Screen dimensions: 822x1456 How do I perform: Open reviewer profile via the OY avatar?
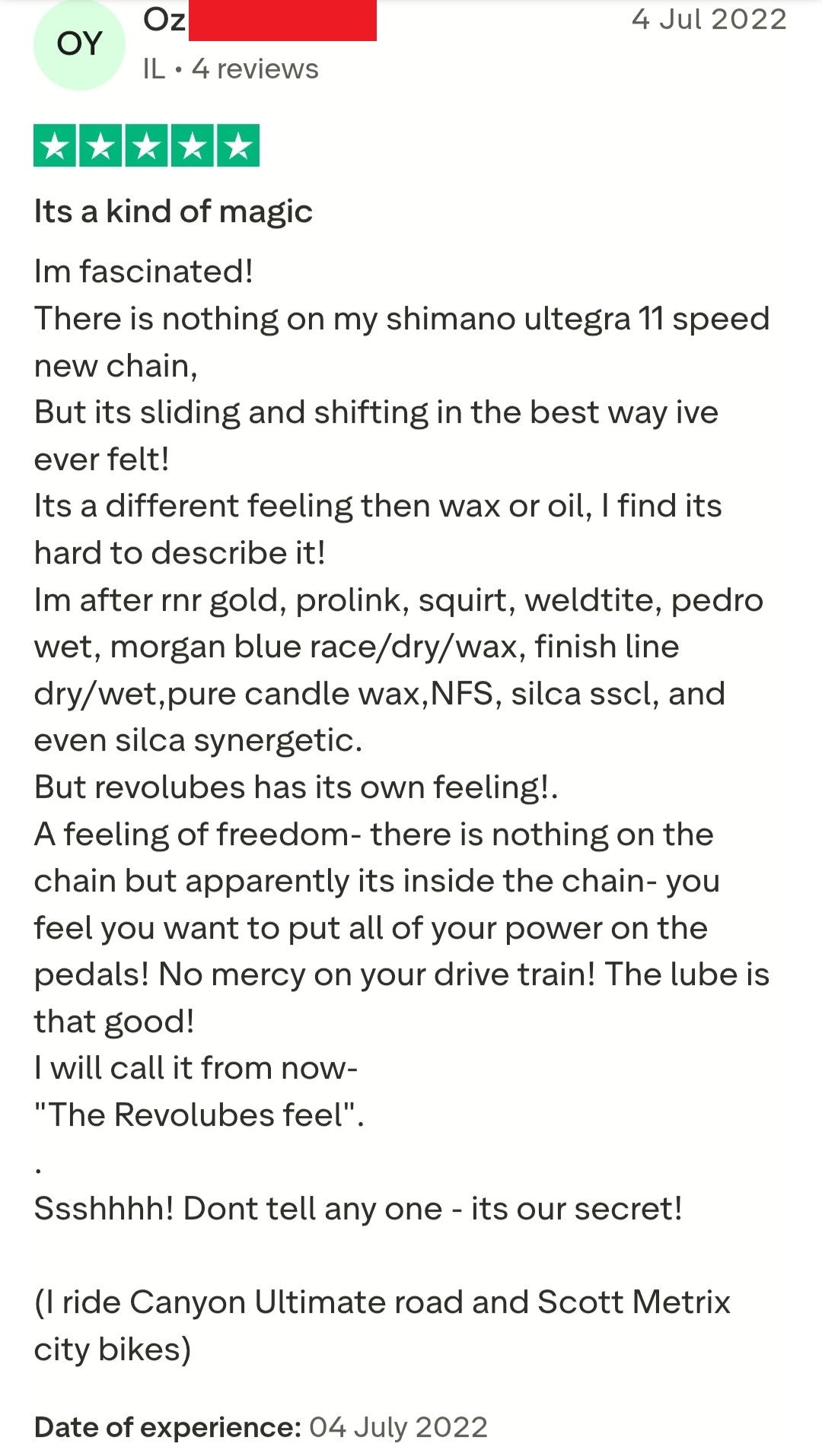(x=79, y=45)
